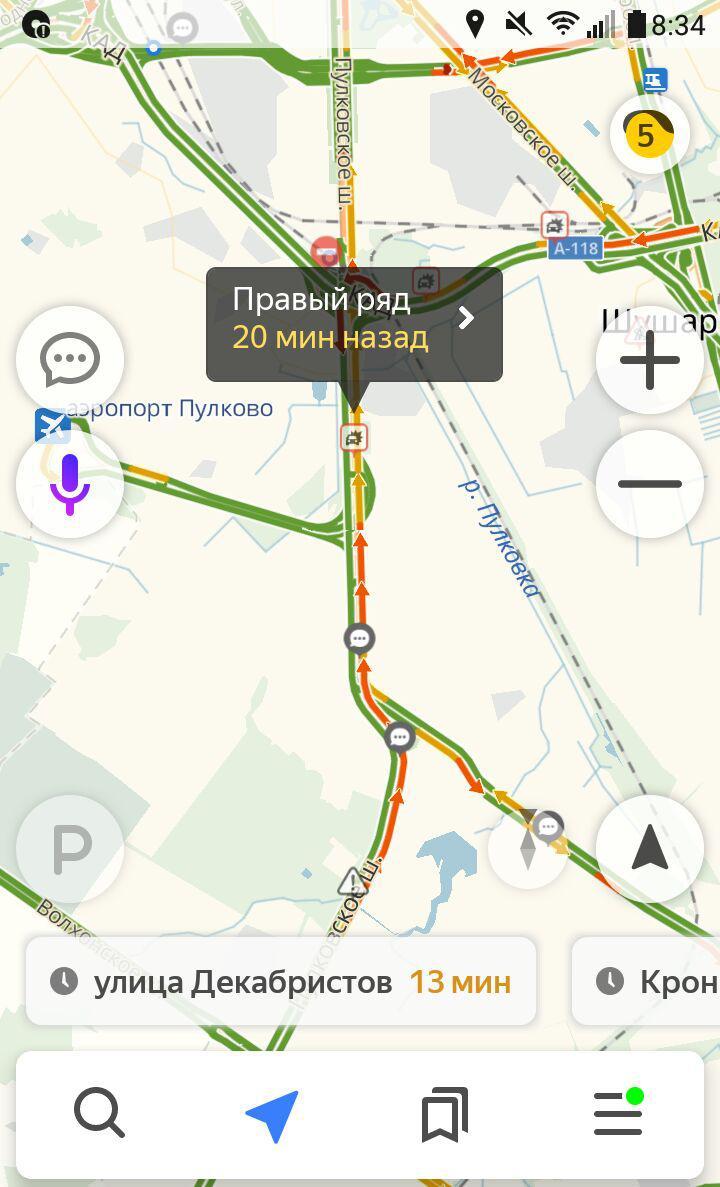Open Правый ряд incident details popup
720x1187 pixels.
coord(354,324)
